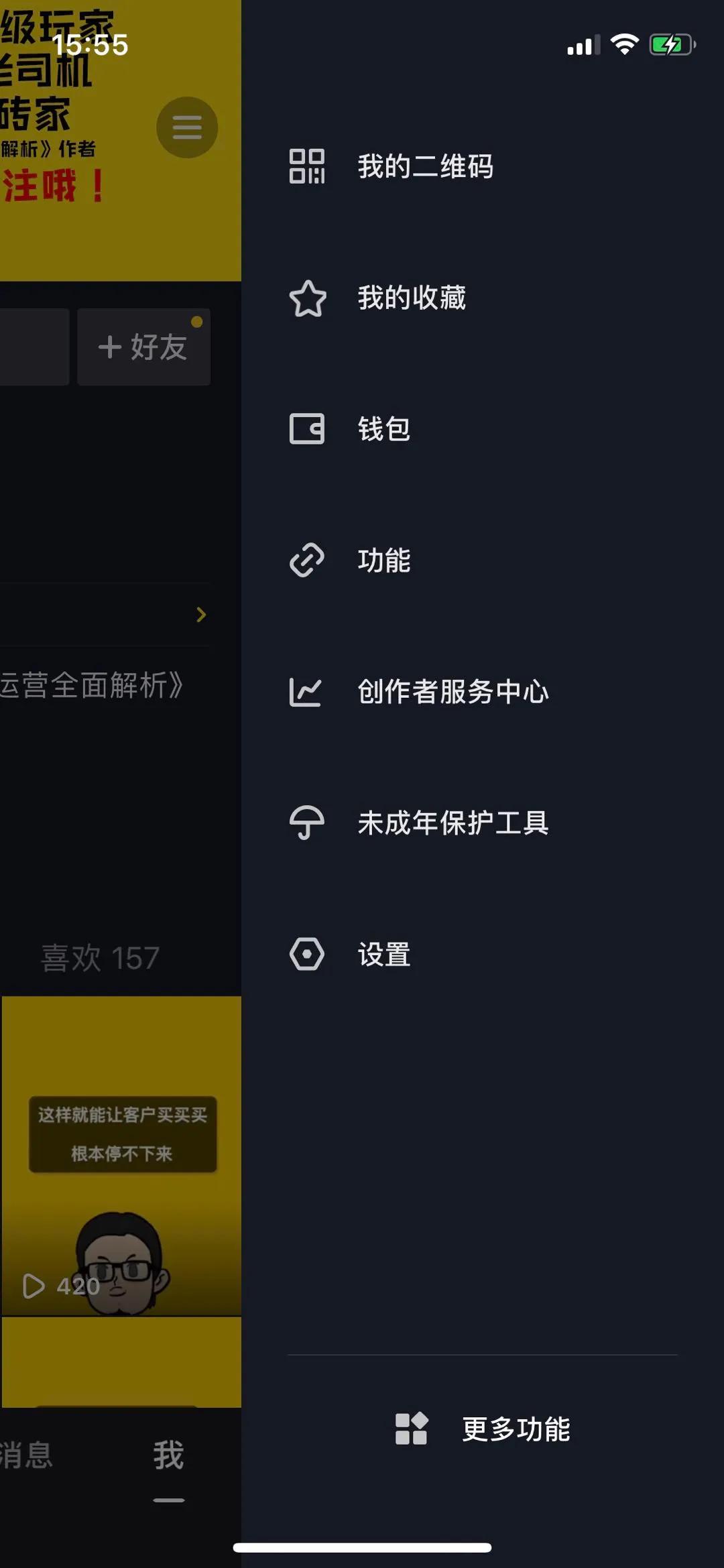This screenshot has height=1568, width=724.
Task: Expand the 运营全面解析 chevron arrow
Action: click(x=200, y=615)
